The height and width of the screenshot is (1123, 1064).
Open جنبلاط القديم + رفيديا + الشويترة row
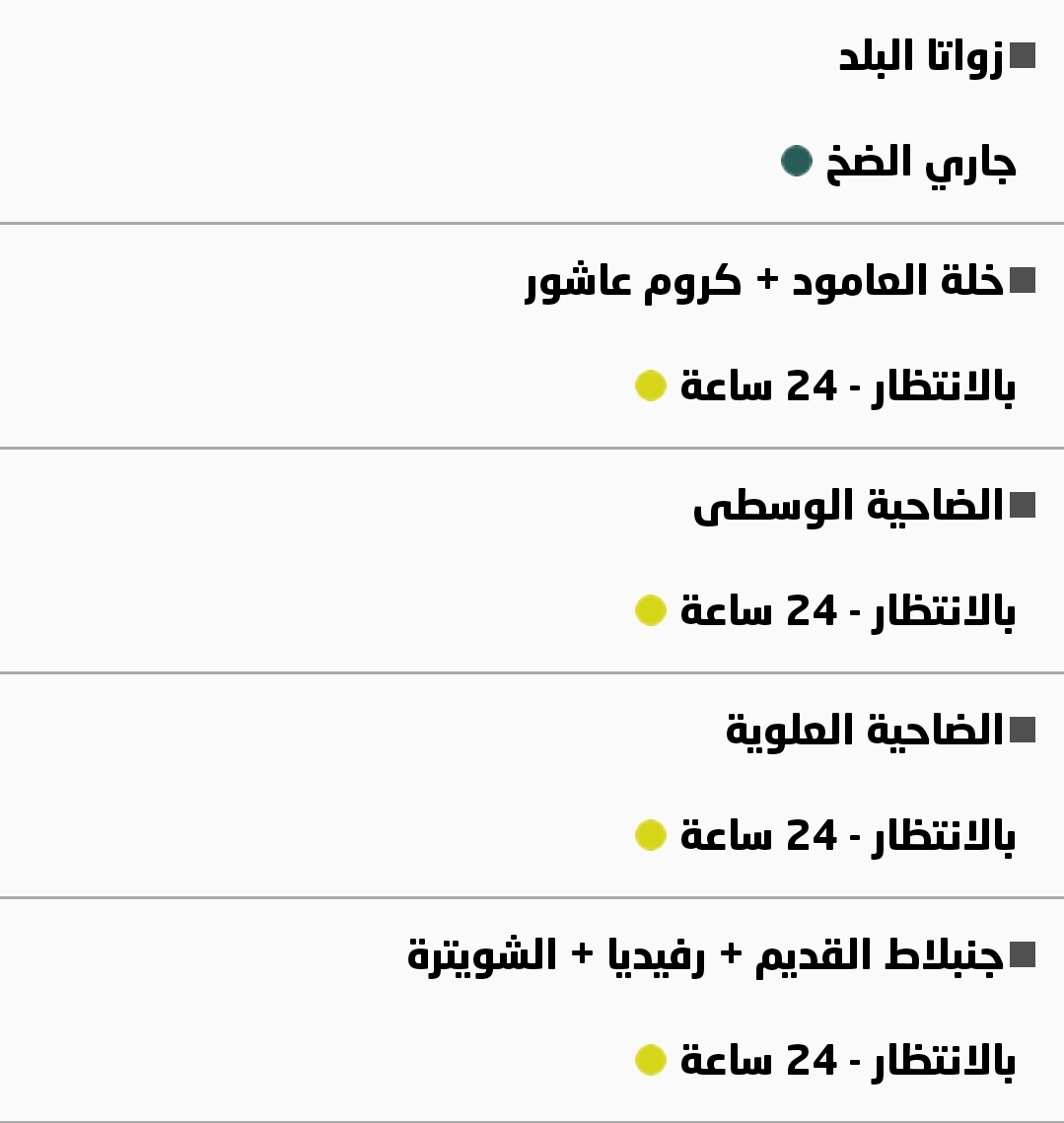[706, 956]
